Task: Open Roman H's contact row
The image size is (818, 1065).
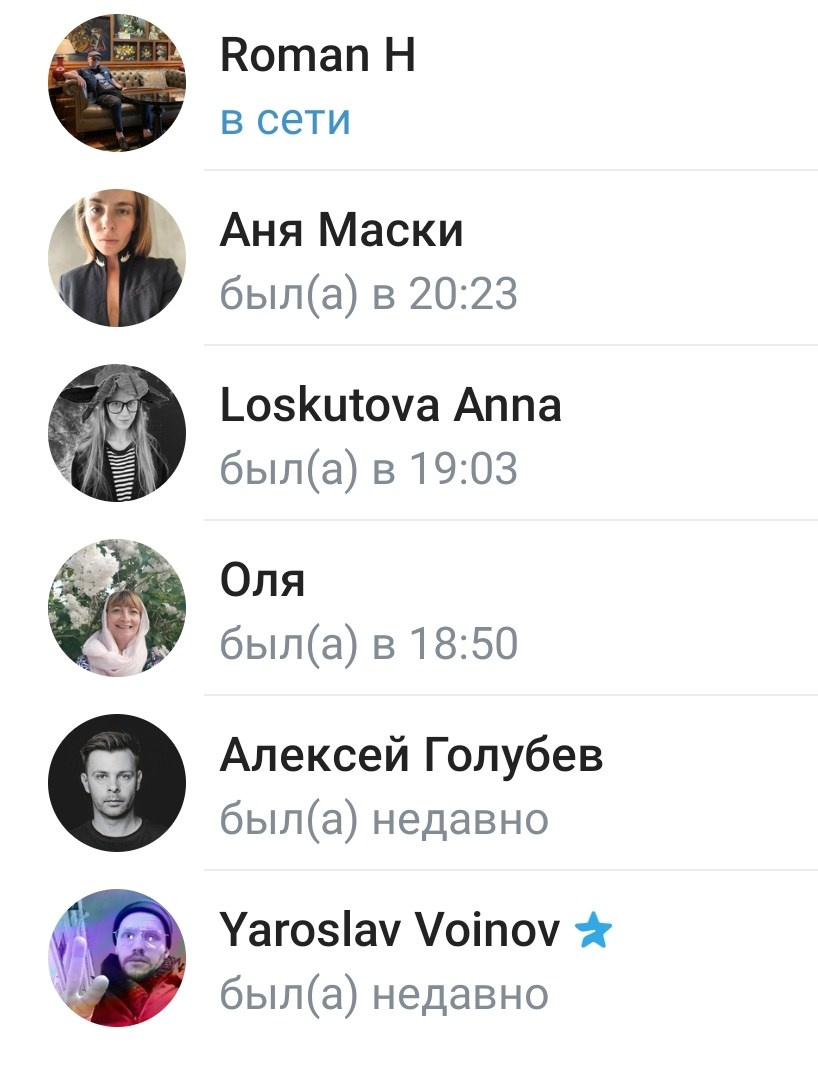Action: [x=409, y=85]
